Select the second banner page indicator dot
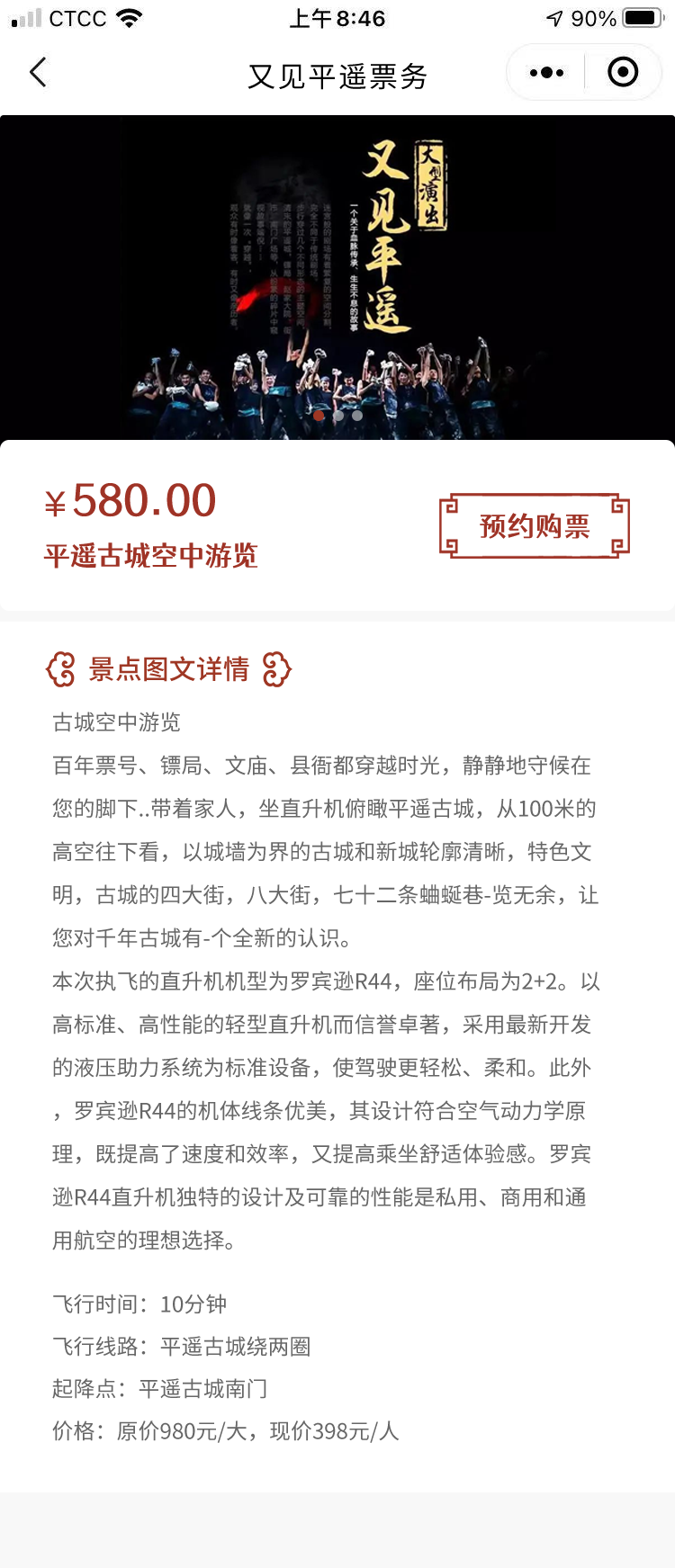The height and width of the screenshot is (1568, 675). pyautogui.click(x=338, y=416)
